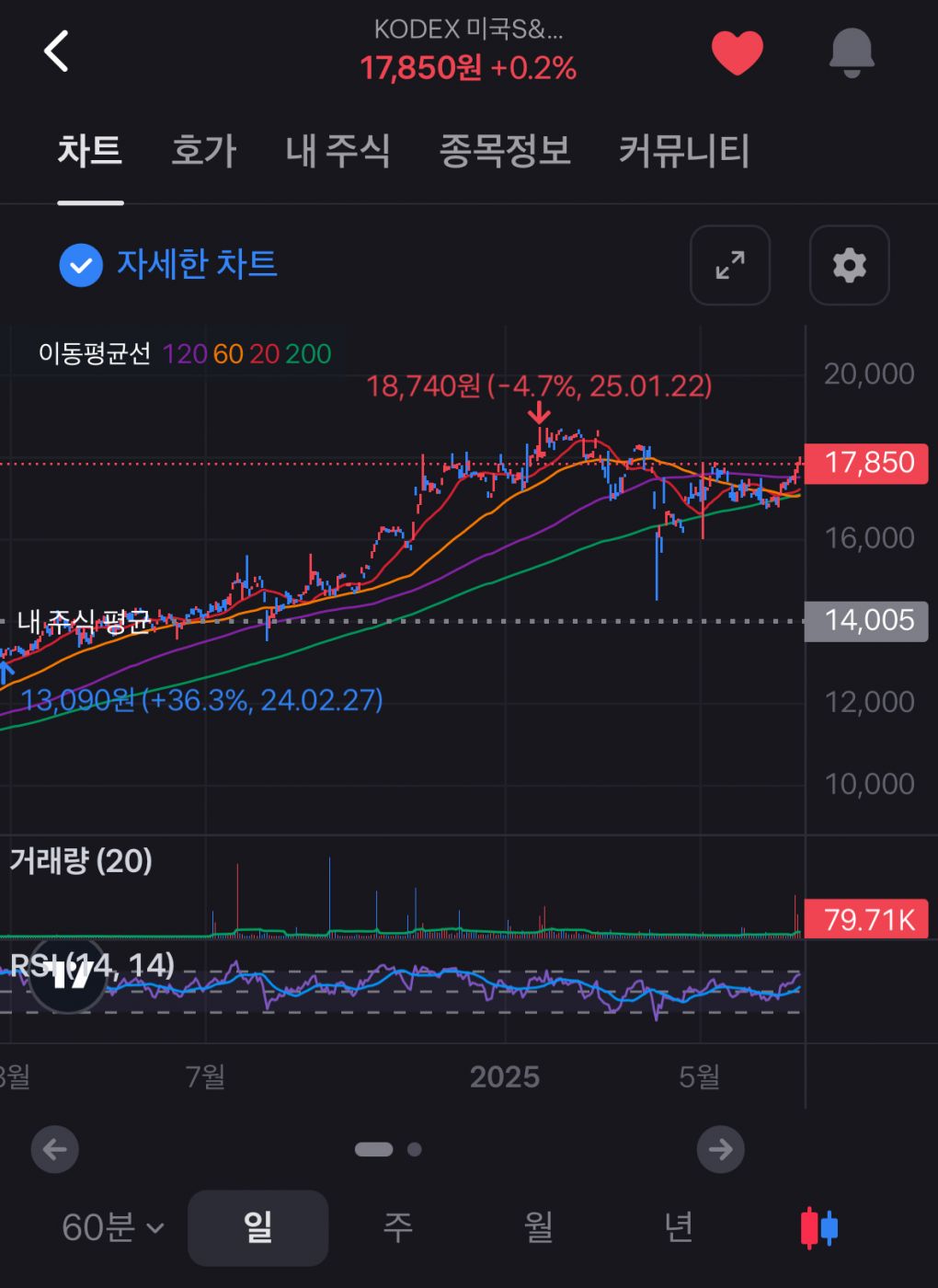Switch chart to 월 monthly interval
This screenshot has width=938, height=1288.
[538, 1227]
